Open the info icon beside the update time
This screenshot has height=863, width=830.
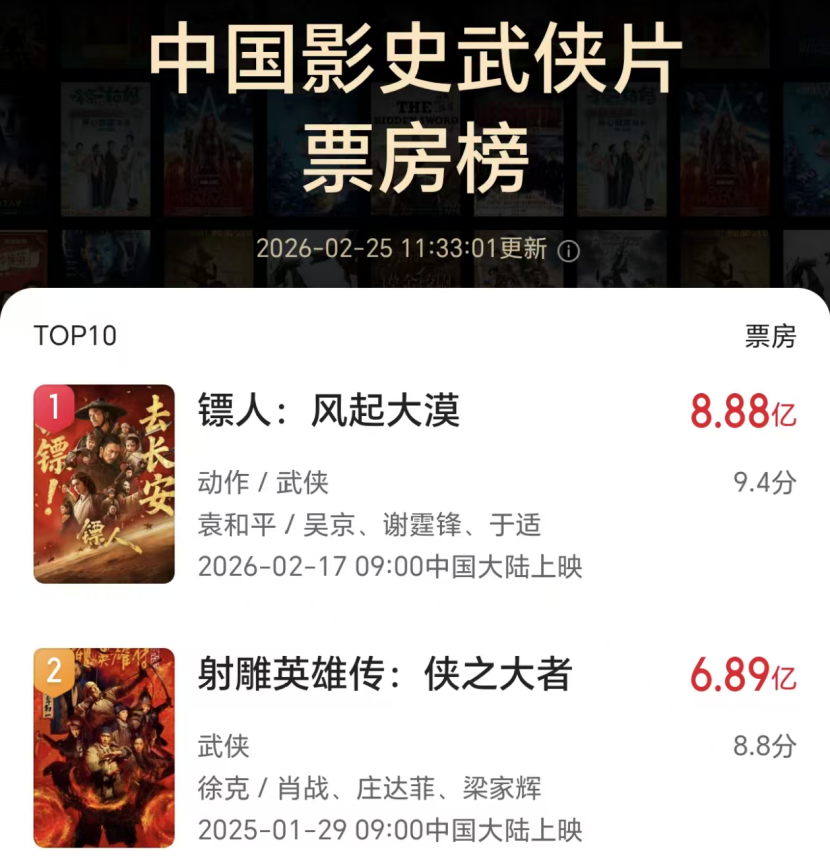568,251
